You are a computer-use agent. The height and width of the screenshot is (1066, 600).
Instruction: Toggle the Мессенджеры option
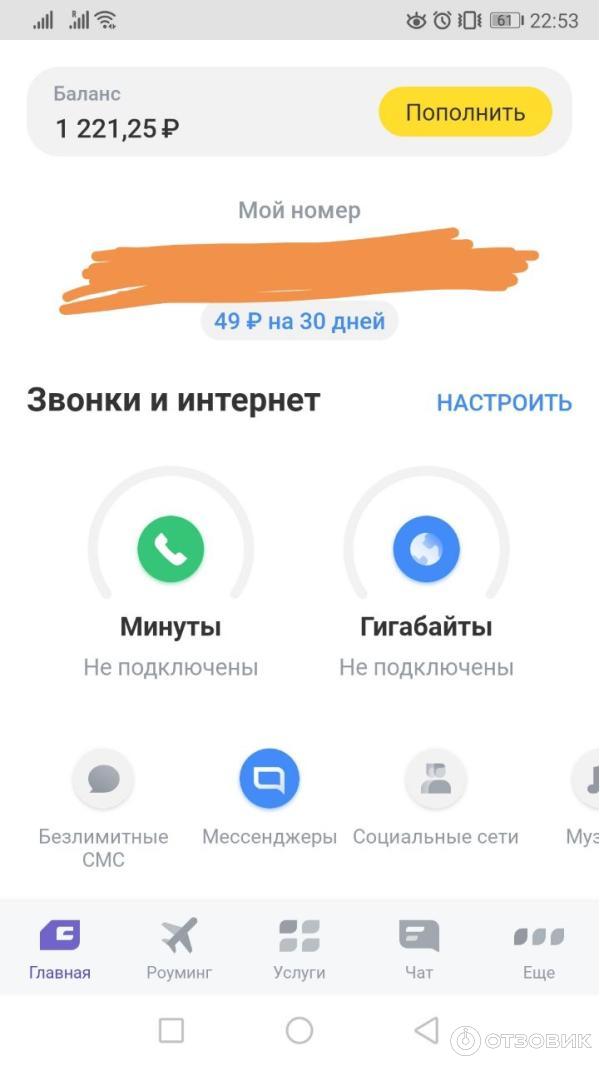point(269,779)
